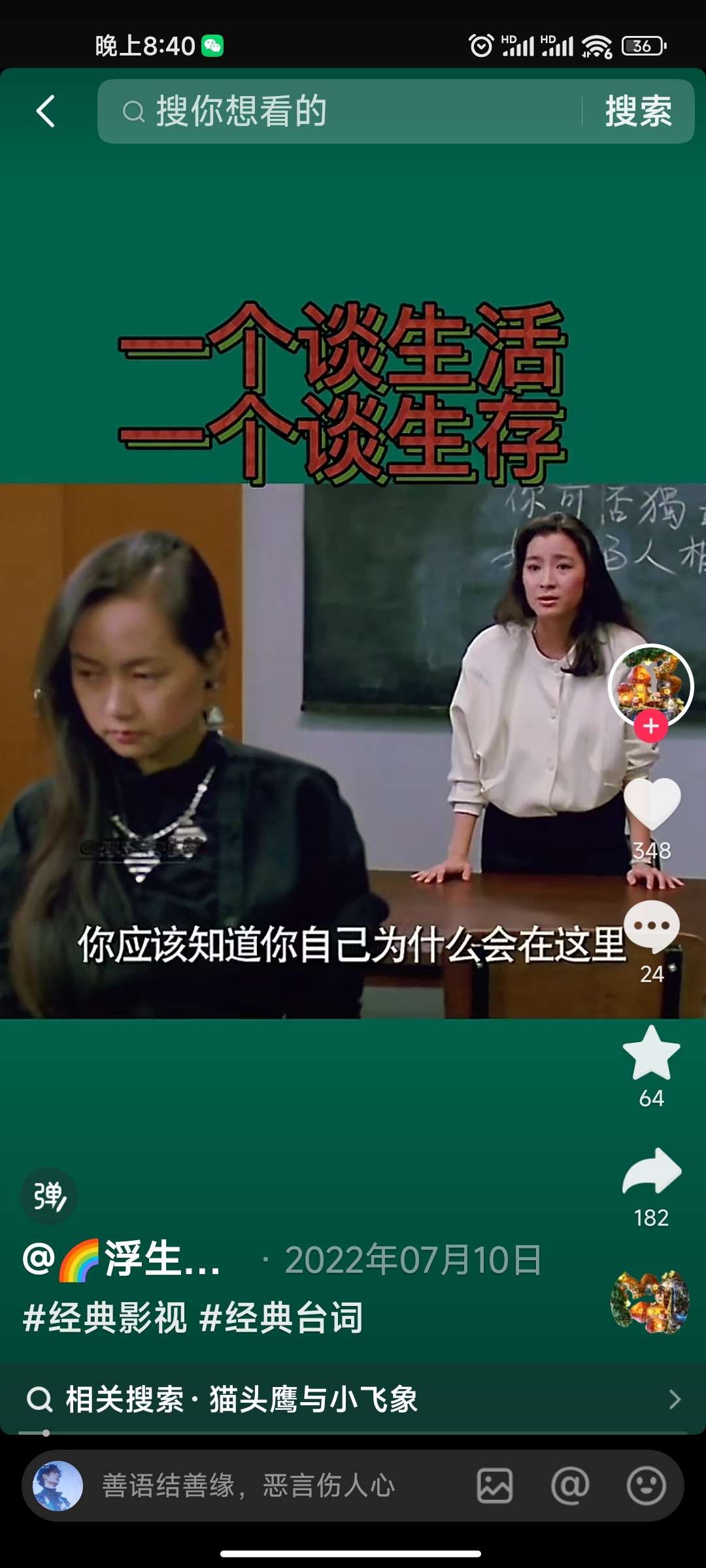
Task: Like this video with the heart
Action: click(x=652, y=805)
